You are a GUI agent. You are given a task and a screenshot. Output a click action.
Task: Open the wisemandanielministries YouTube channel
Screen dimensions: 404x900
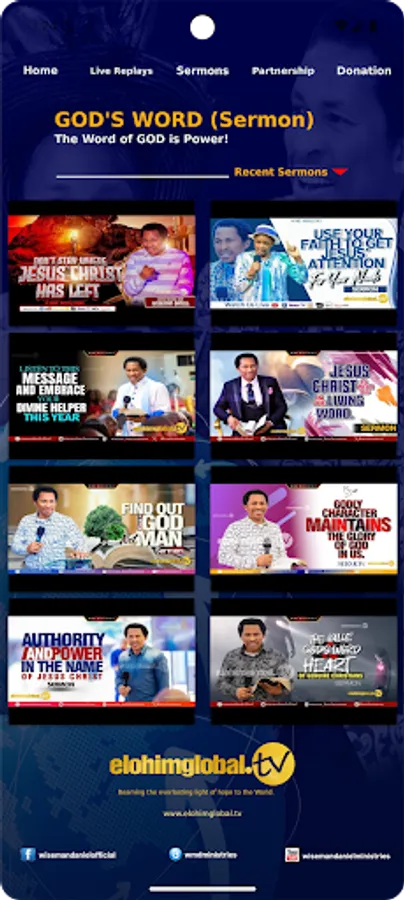[x=338, y=855]
